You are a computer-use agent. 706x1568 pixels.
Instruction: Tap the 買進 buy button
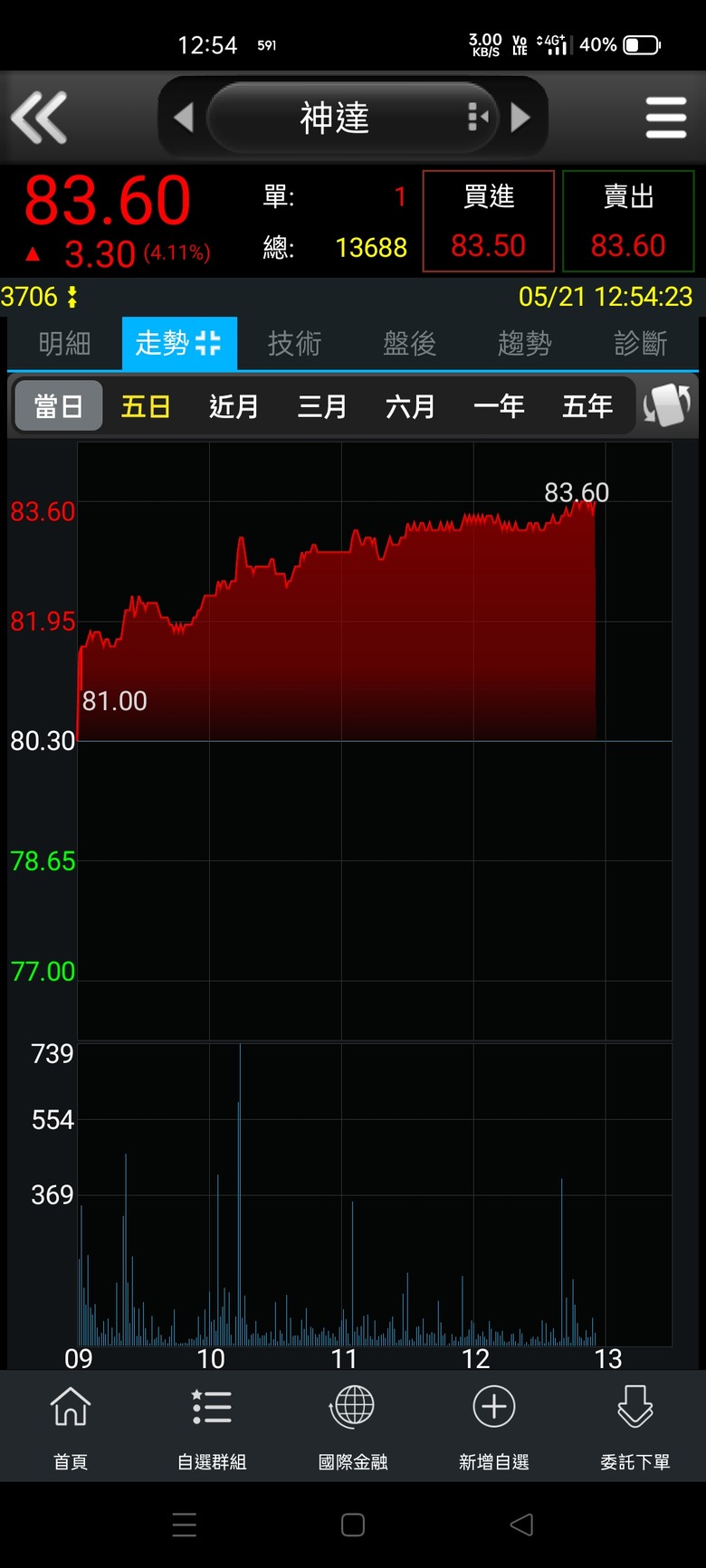pyautogui.click(x=489, y=221)
